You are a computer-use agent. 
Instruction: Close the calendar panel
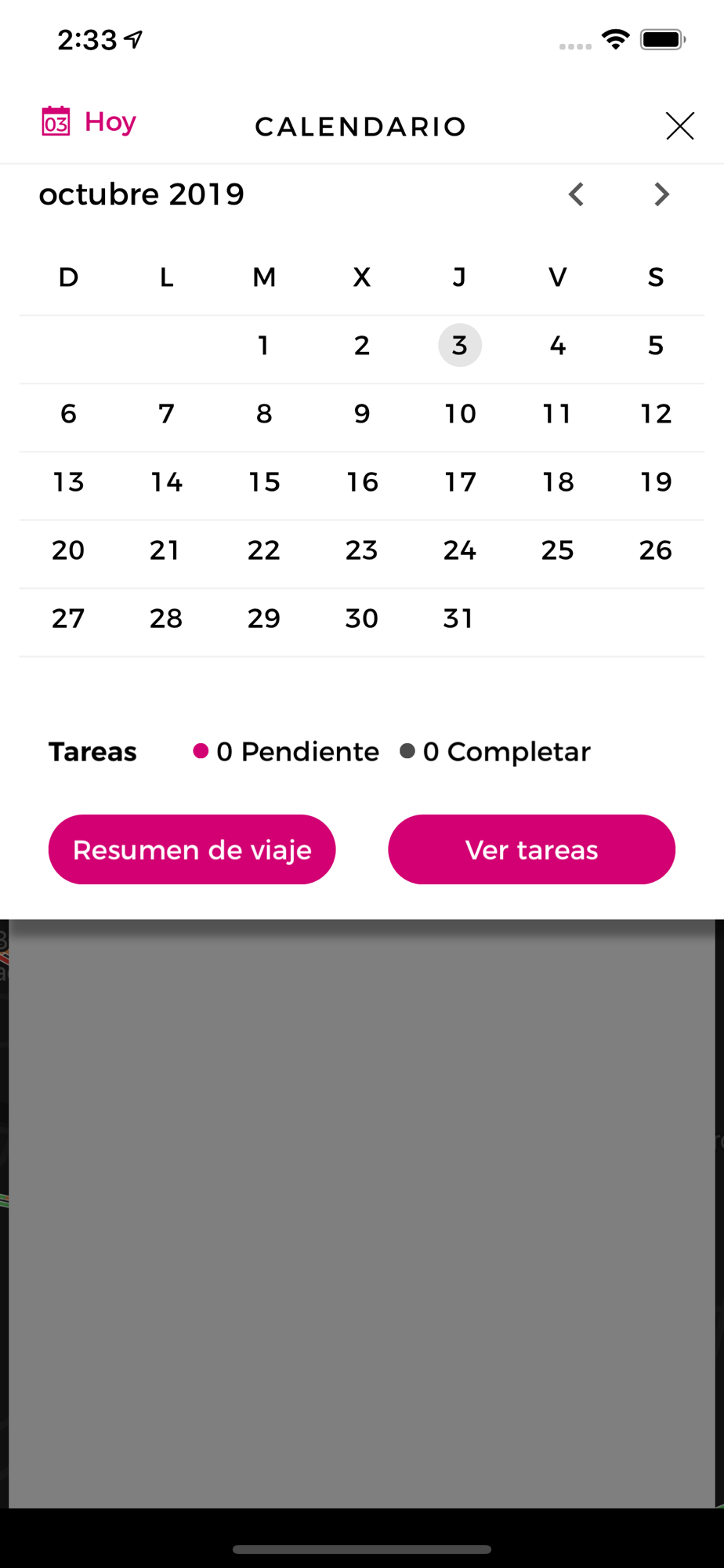pos(679,125)
